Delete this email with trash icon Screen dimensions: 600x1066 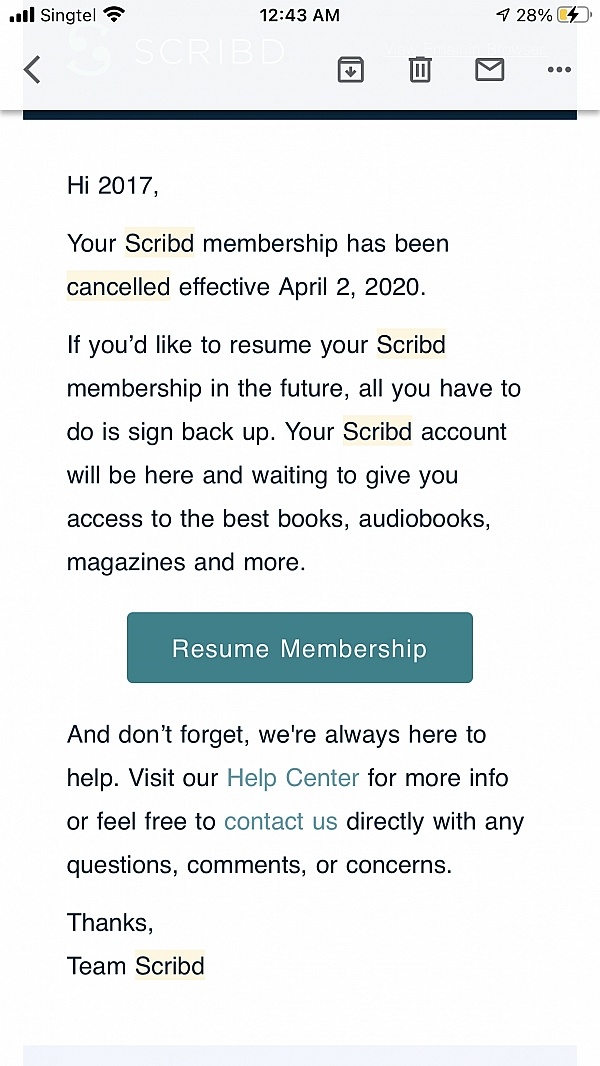[x=420, y=69]
